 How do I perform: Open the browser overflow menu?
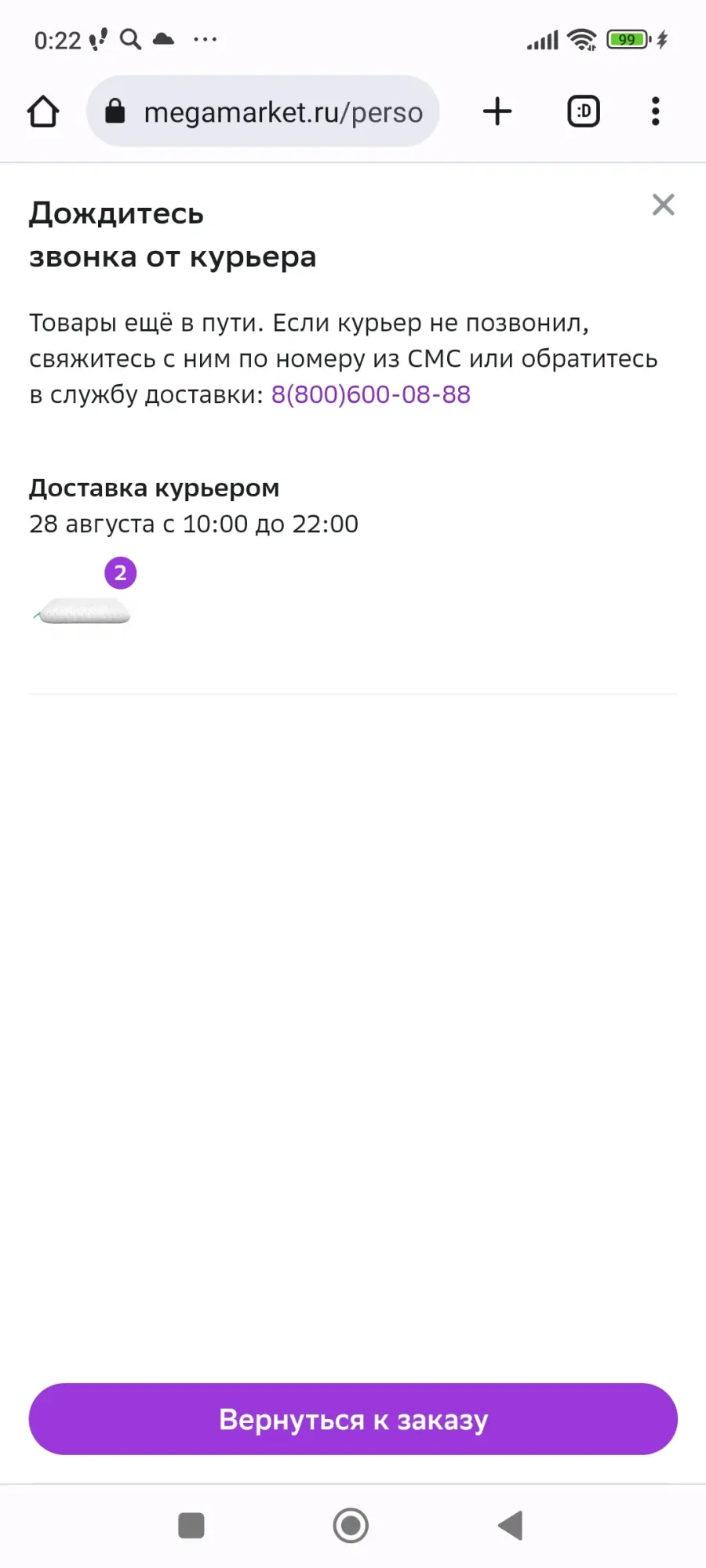click(x=655, y=111)
